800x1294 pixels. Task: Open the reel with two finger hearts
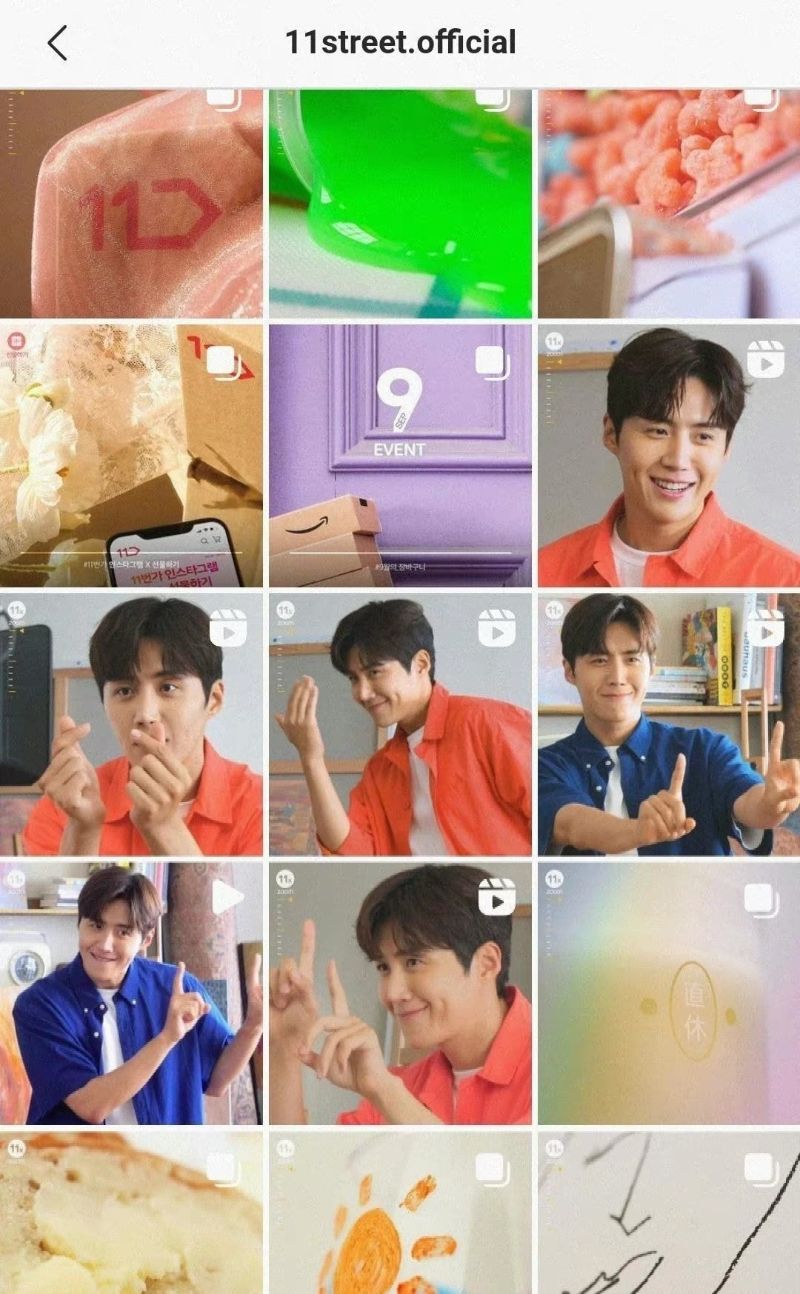(131, 725)
